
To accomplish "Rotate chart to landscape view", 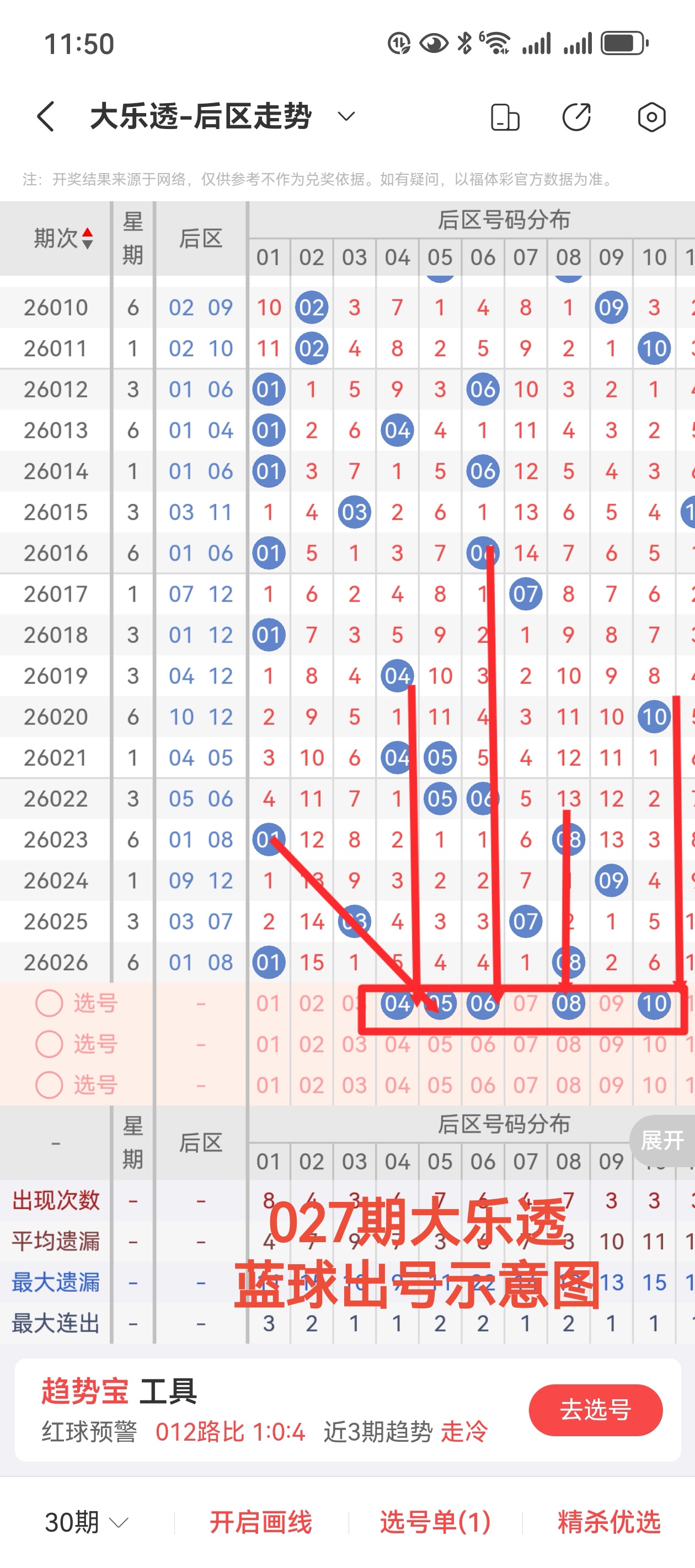I will click(x=505, y=117).
